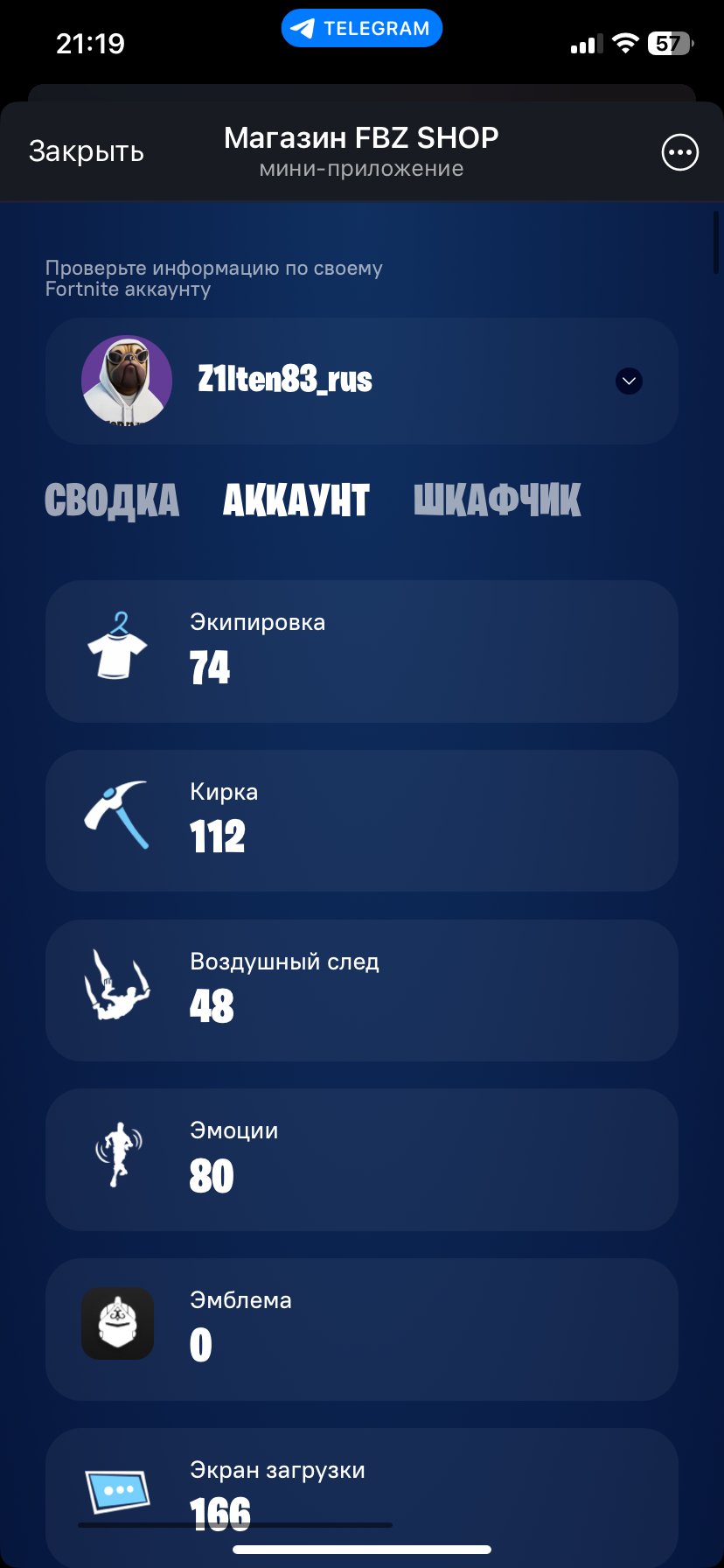724x1568 pixels.
Task: Tap the battery indicator showing 57
Action: tap(668, 42)
